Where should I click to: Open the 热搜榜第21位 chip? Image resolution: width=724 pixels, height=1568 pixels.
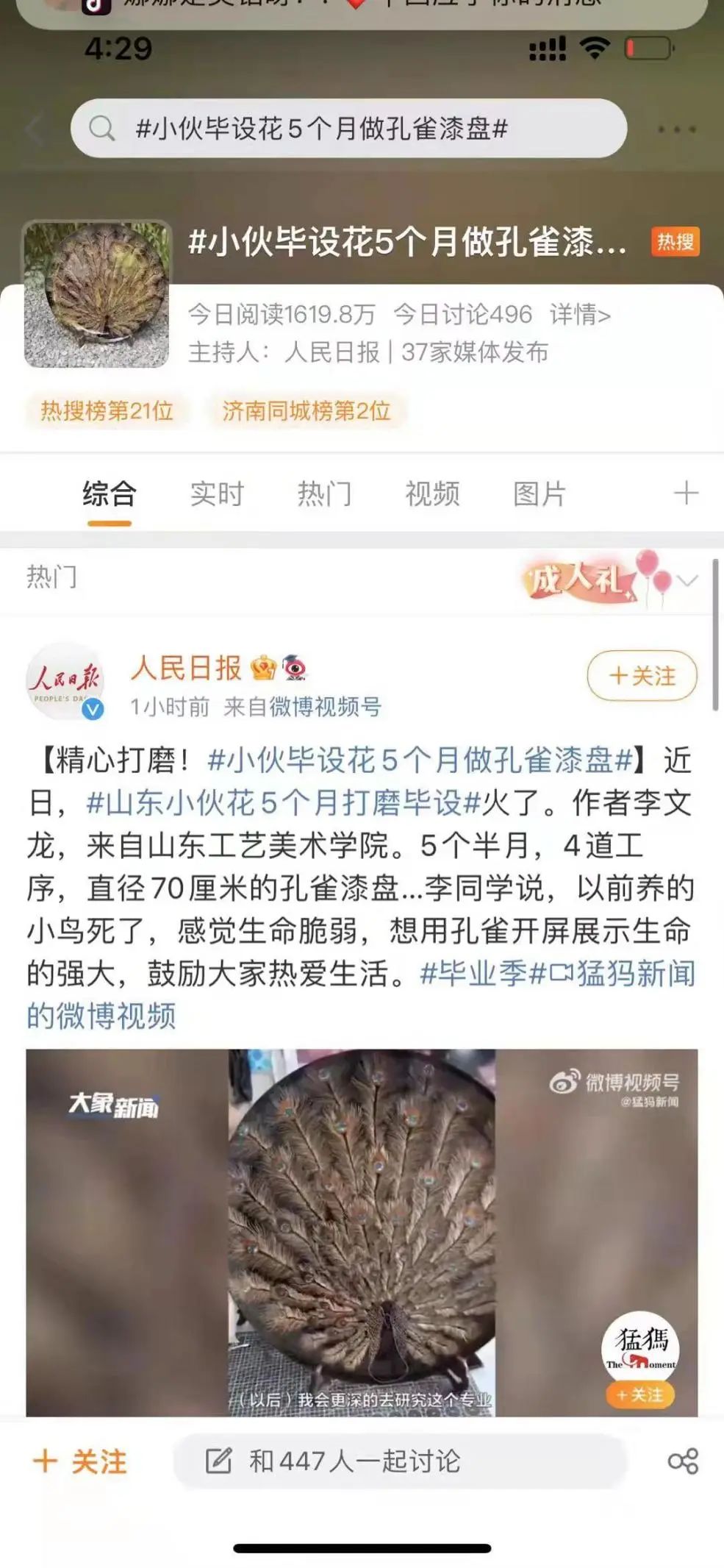[107, 410]
